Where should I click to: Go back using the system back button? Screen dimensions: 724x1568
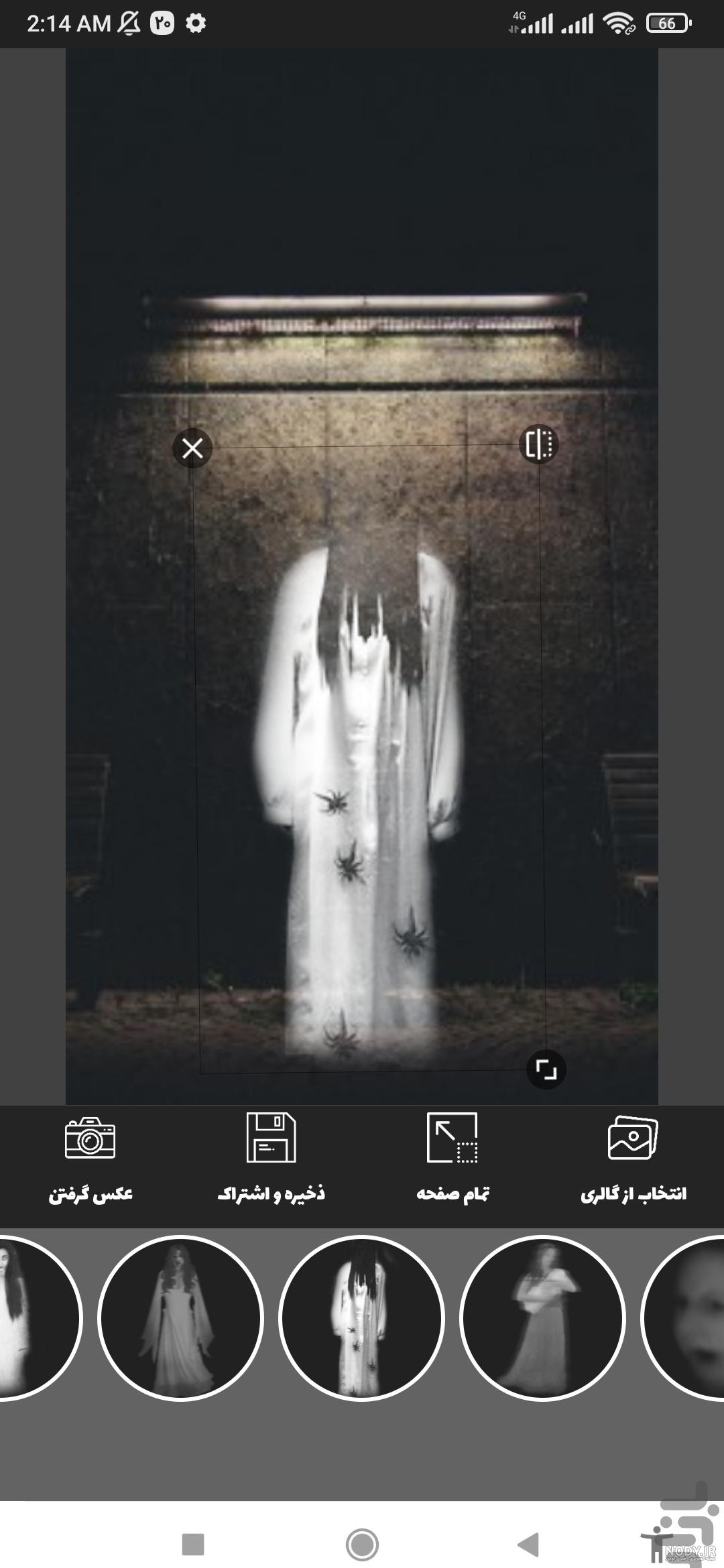(528, 1545)
